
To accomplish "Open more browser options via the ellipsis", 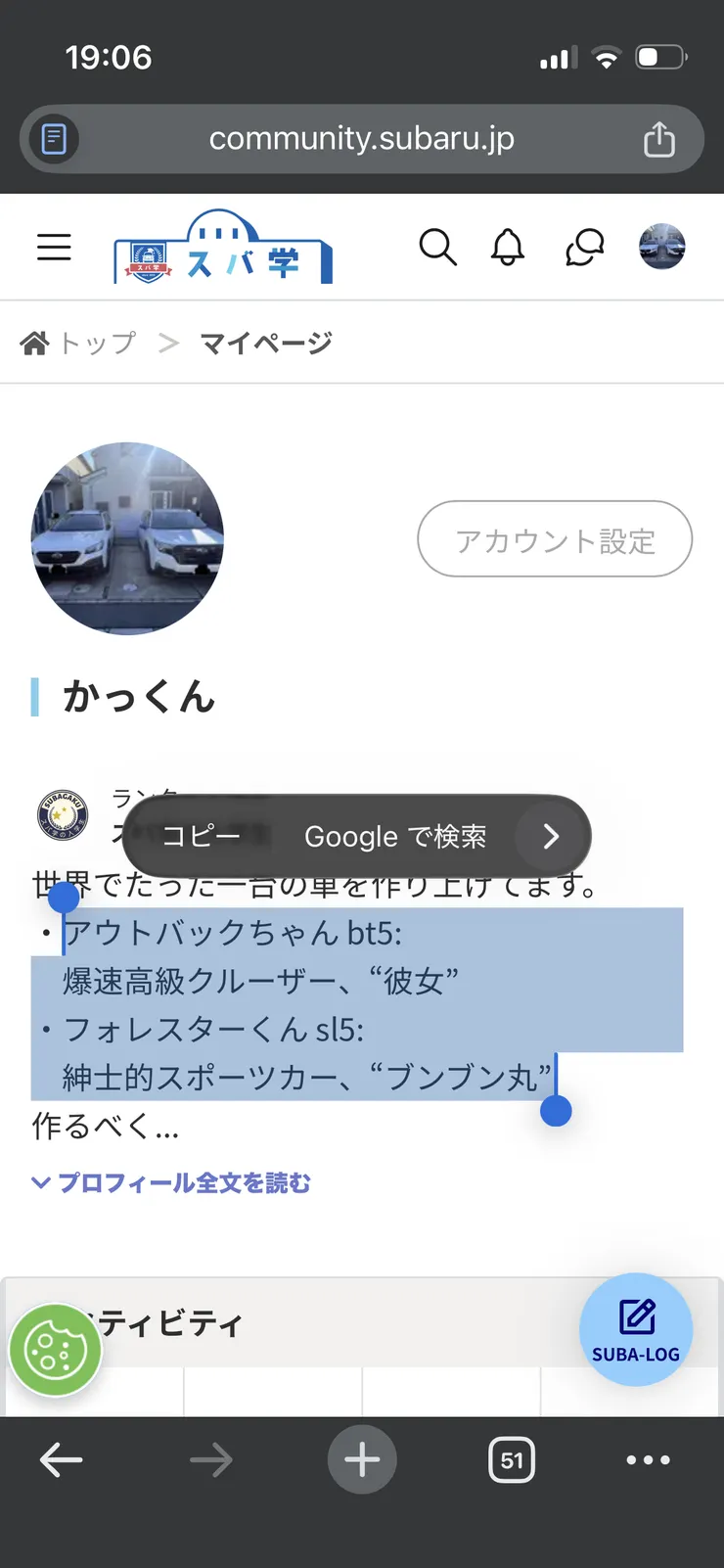I will coord(648,1459).
